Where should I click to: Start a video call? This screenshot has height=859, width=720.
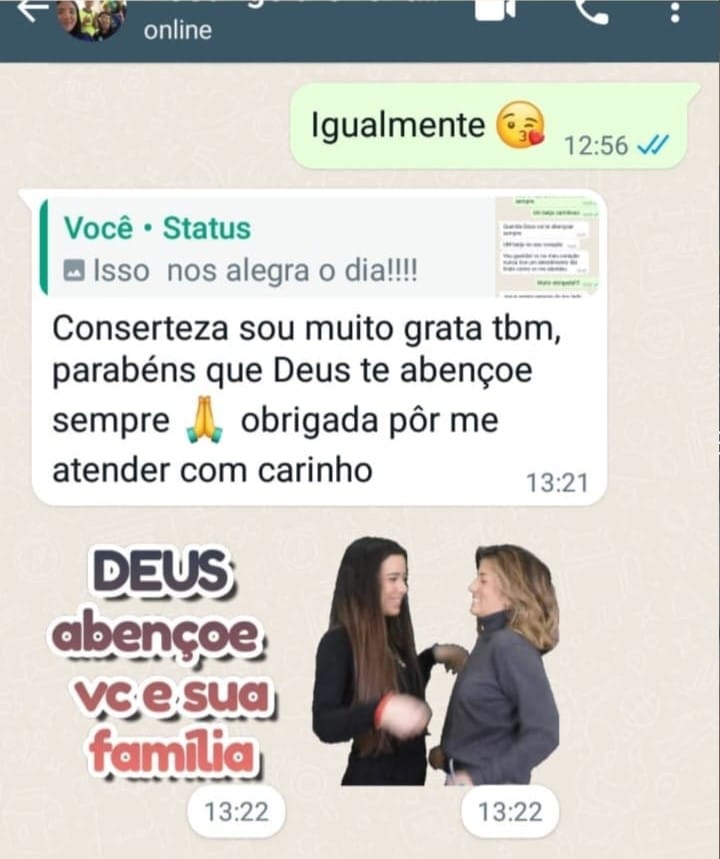pyautogui.click(x=494, y=9)
